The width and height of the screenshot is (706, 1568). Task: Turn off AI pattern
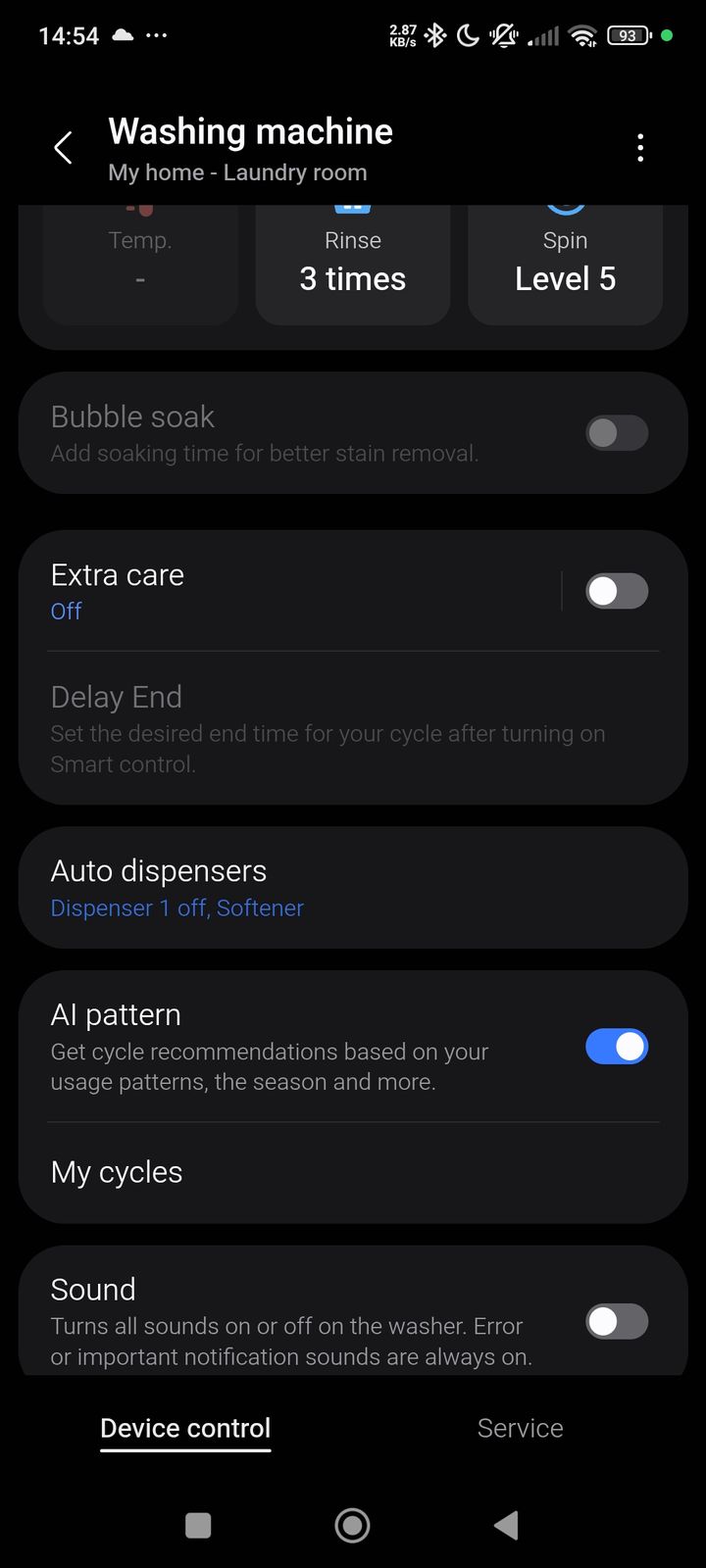(616, 1047)
